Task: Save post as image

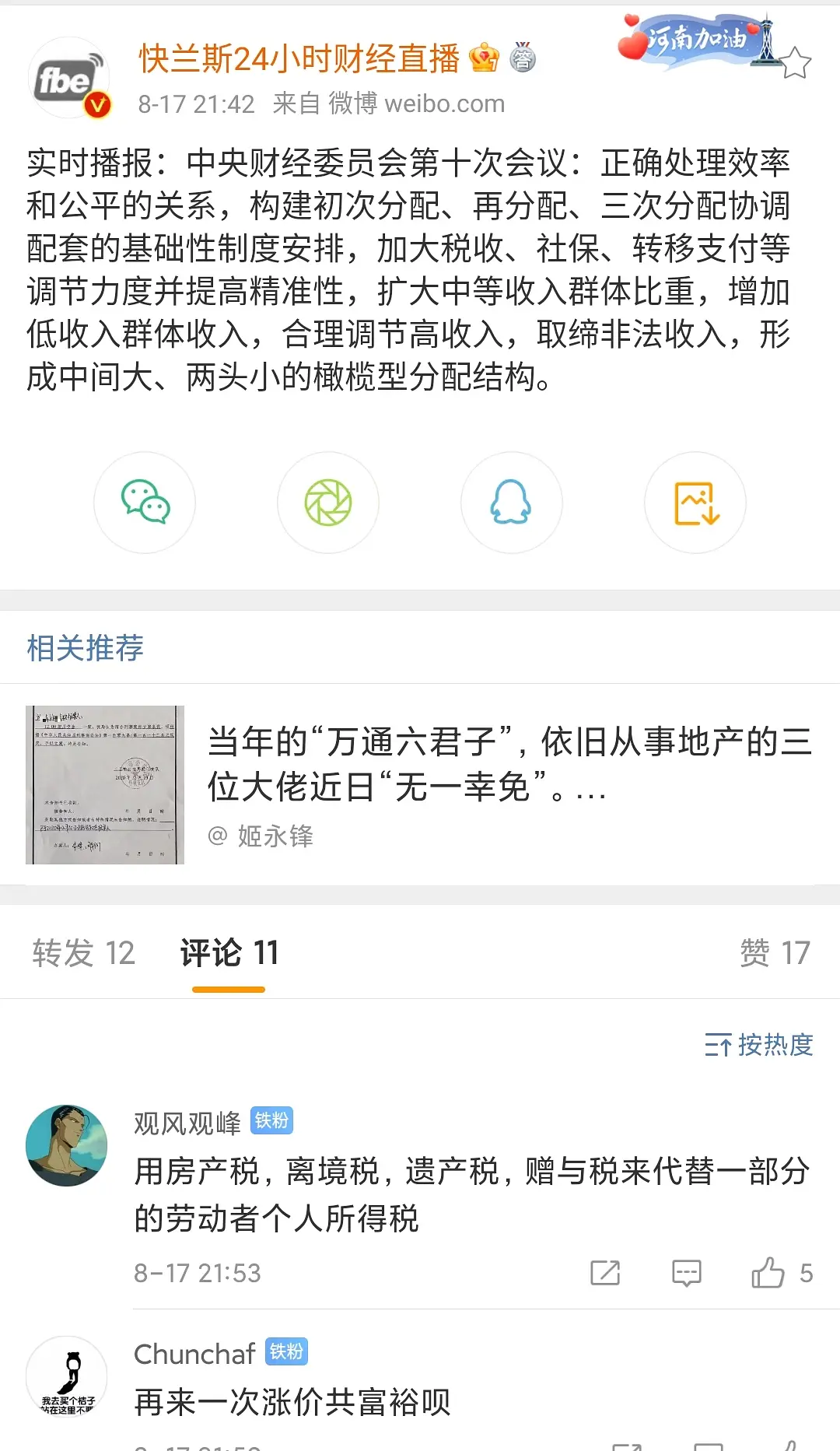Action: (695, 503)
